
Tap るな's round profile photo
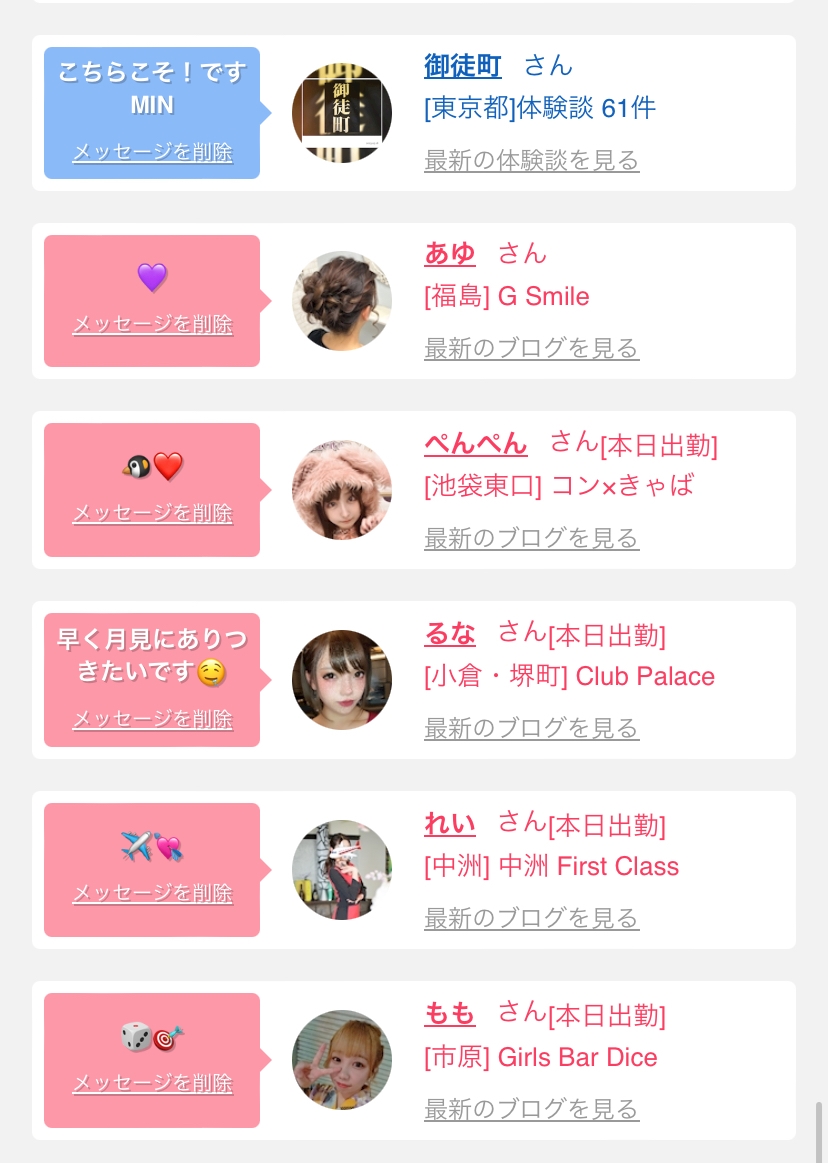[342, 680]
